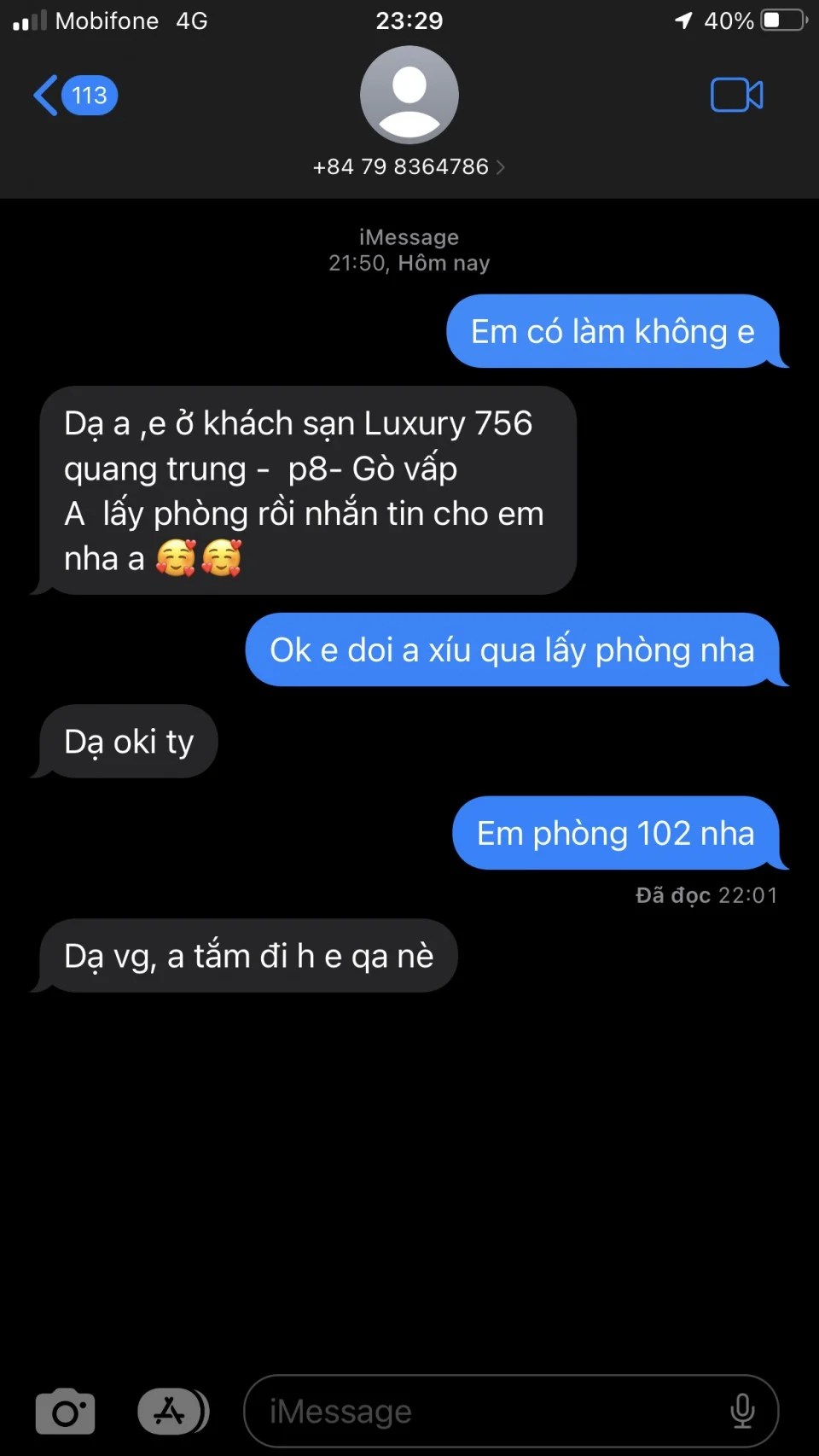This screenshot has height=1456, width=819.
Task: Open the camera to attach a photo
Action: click(66, 1412)
